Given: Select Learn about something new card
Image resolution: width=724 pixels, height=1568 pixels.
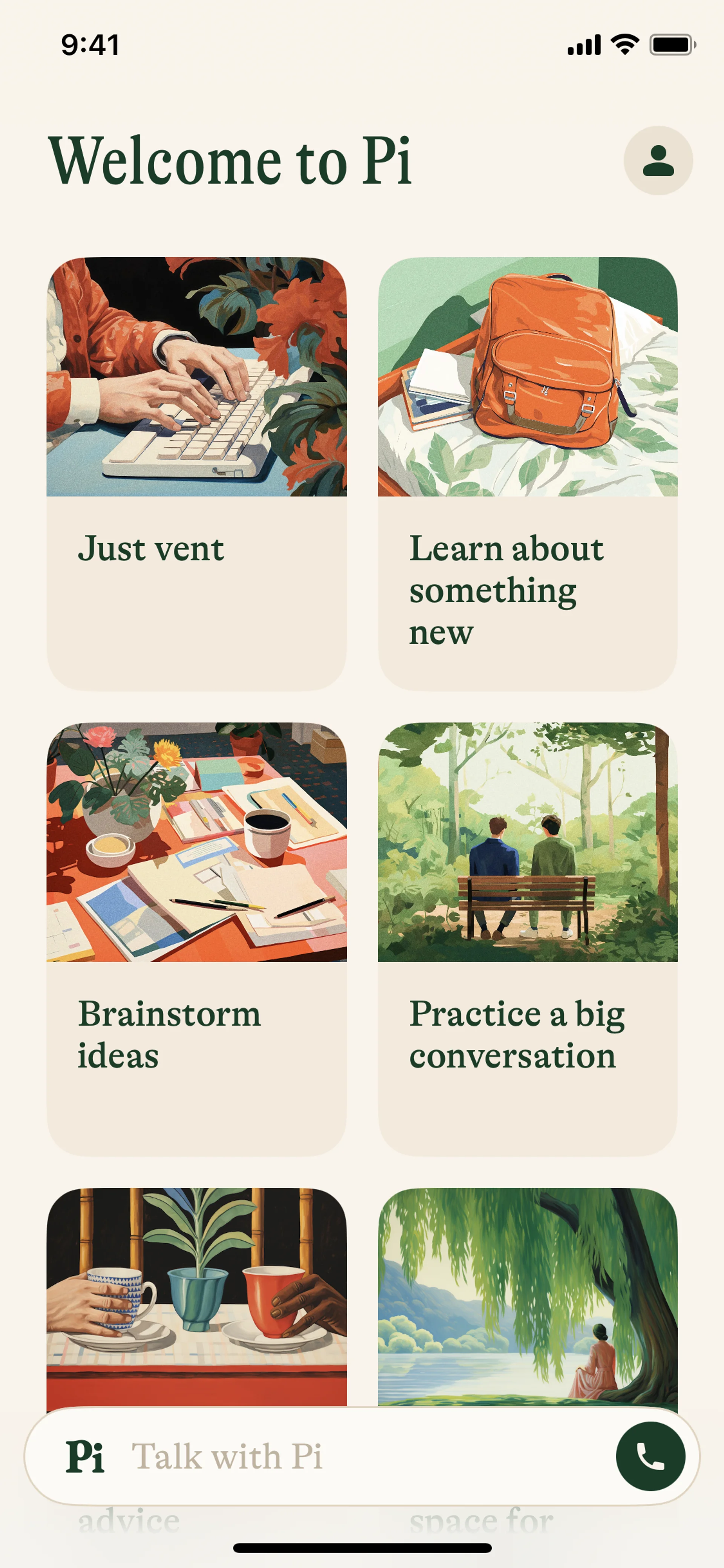Looking at the screenshot, I should (x=528, y=473).
